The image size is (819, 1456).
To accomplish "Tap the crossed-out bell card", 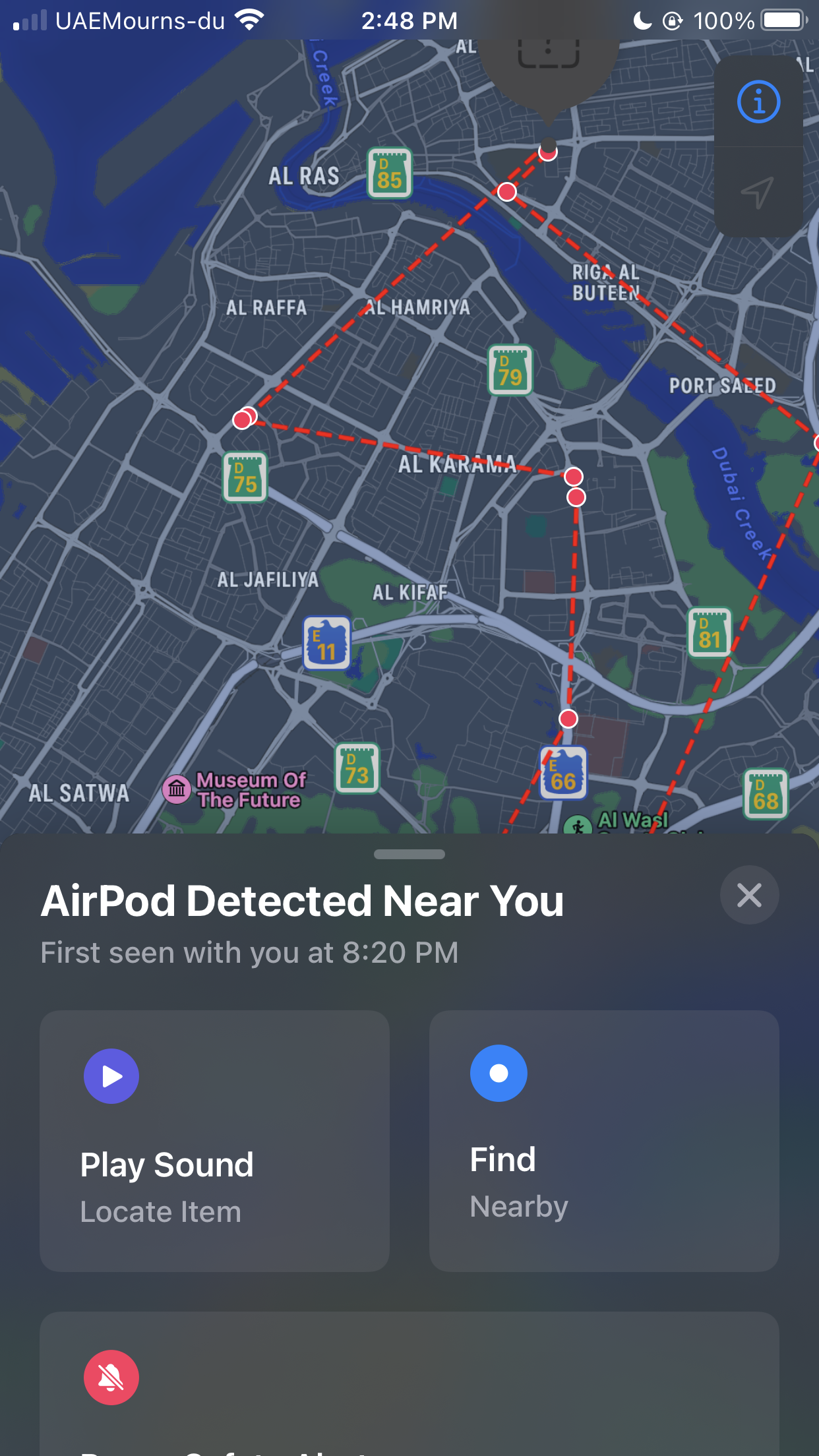I will pos(409,1383).
